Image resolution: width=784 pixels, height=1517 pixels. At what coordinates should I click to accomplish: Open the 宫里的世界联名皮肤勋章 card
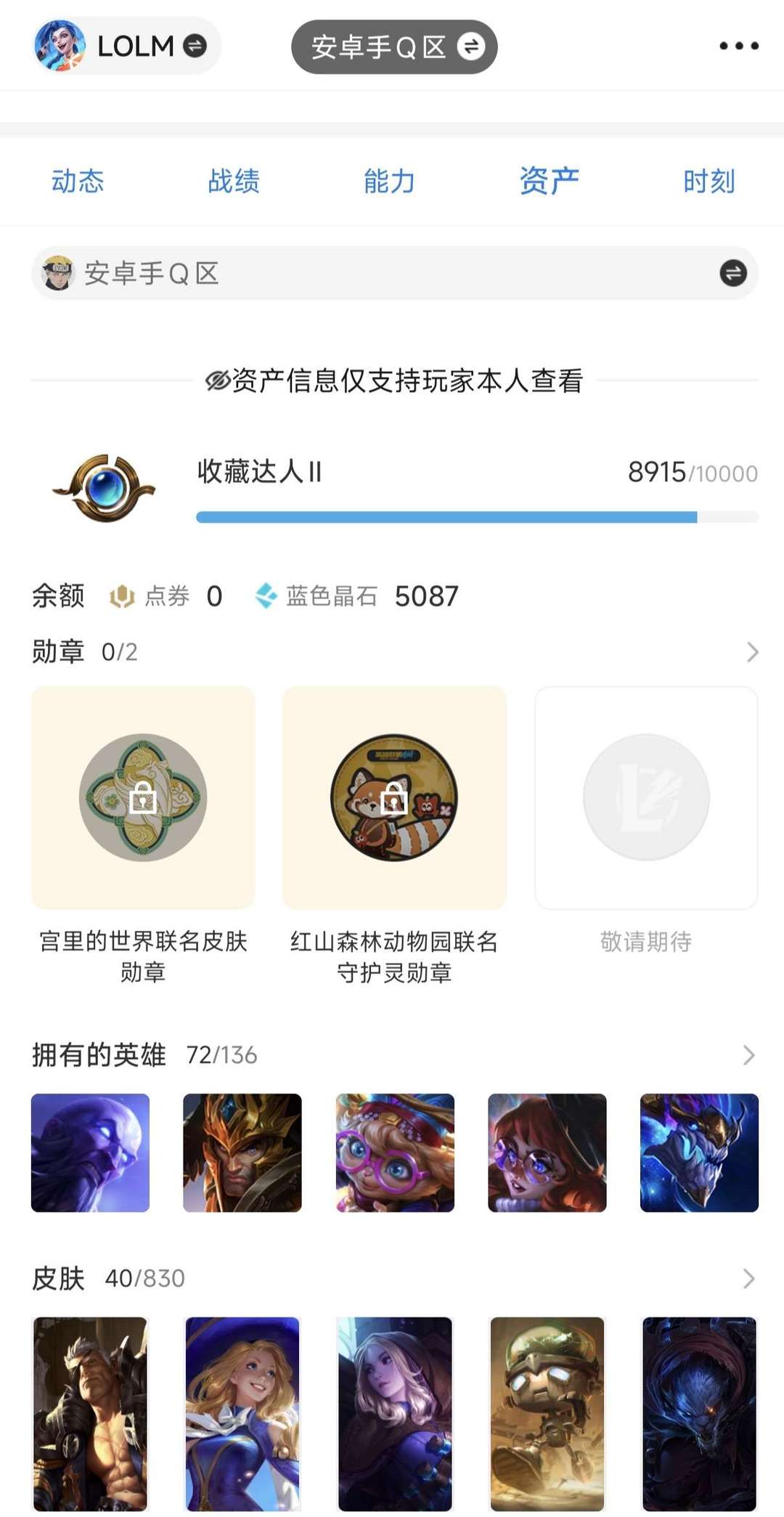143,797
